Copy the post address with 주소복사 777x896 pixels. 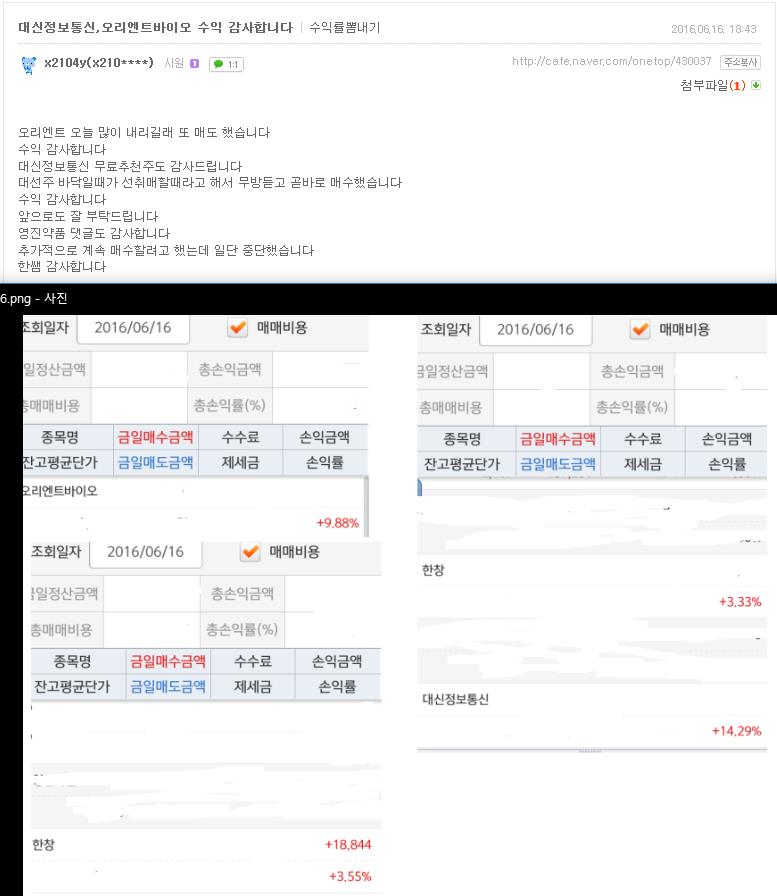(x=741, y=62)
